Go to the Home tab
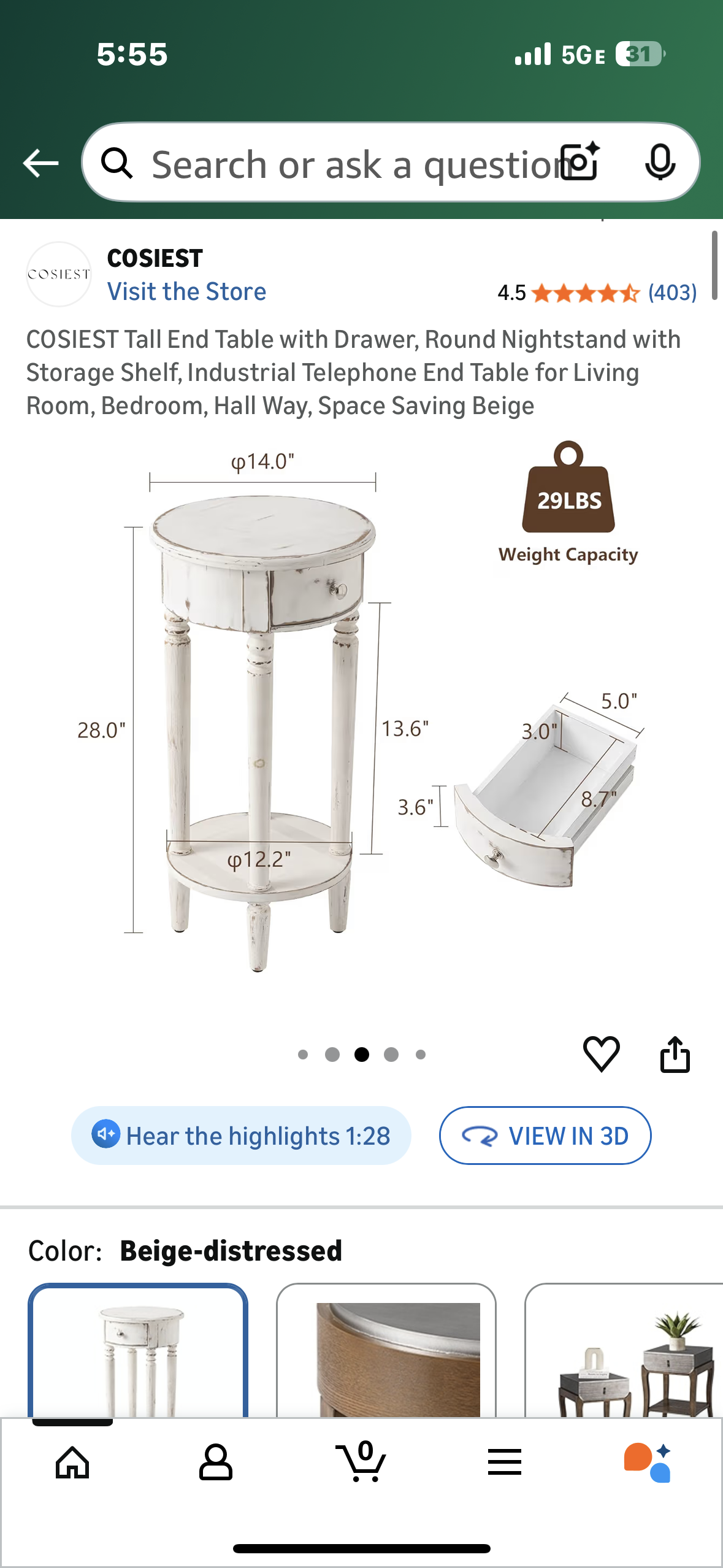 point(72,1462)
